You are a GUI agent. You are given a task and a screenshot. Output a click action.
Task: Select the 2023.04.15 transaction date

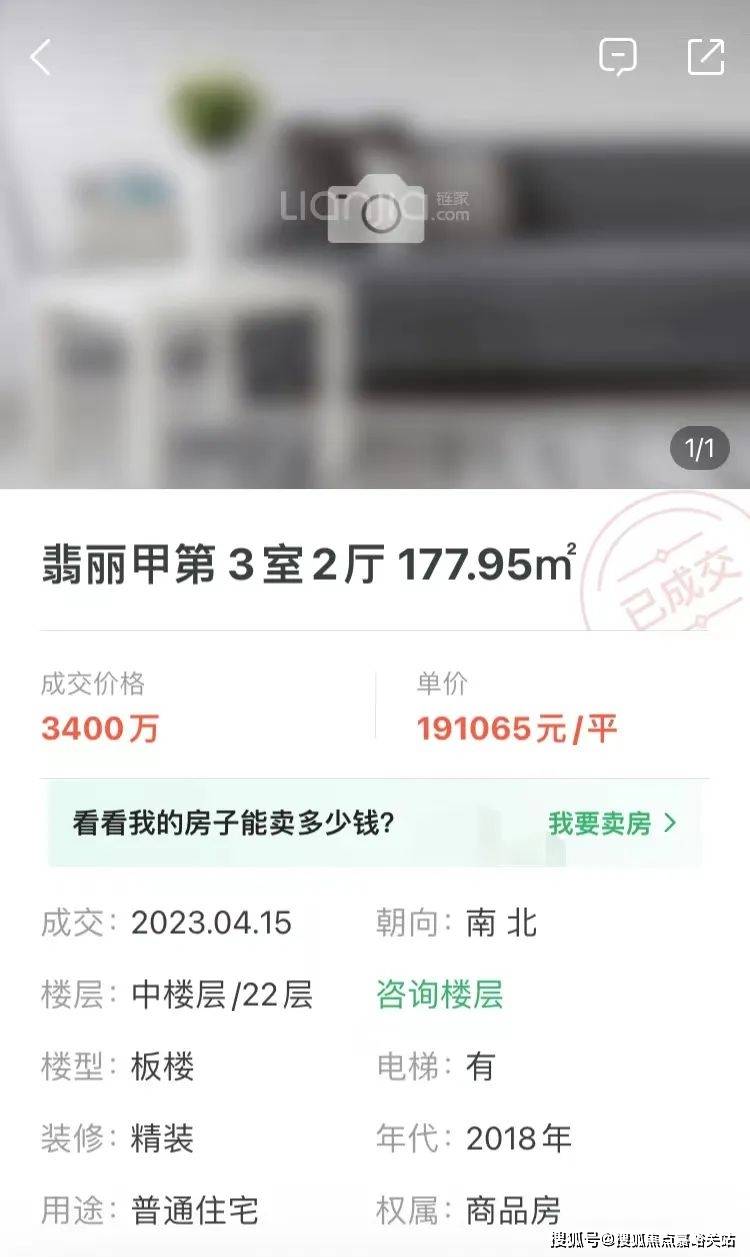click(212, 923)
